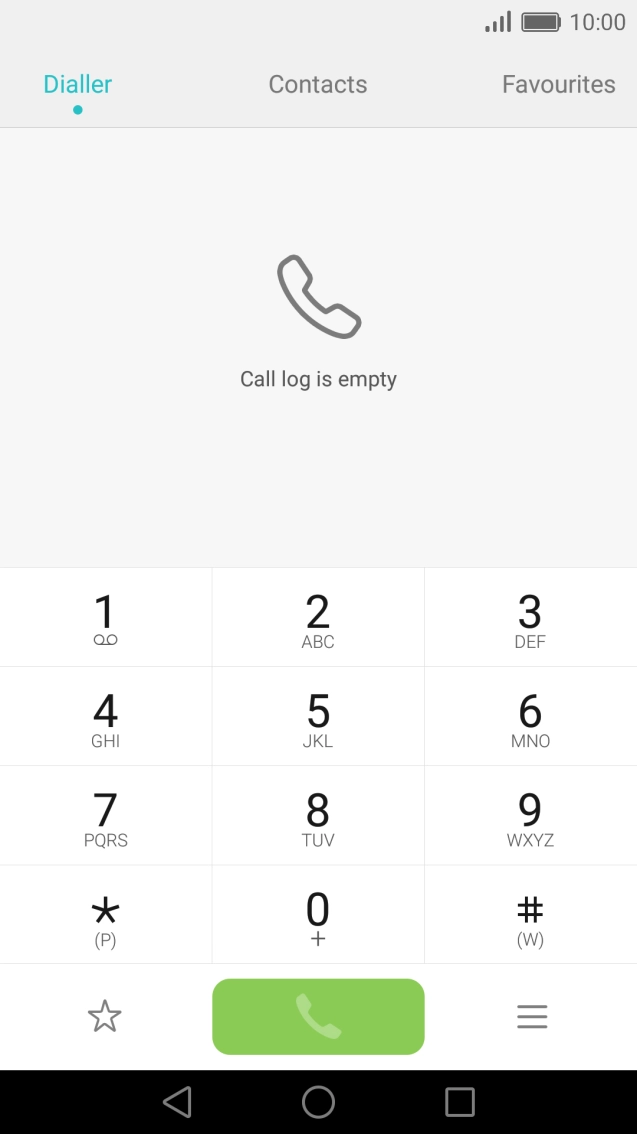Dial digit 1 voicemail key
The image size is (637, 1134).
tap(105, 618)
